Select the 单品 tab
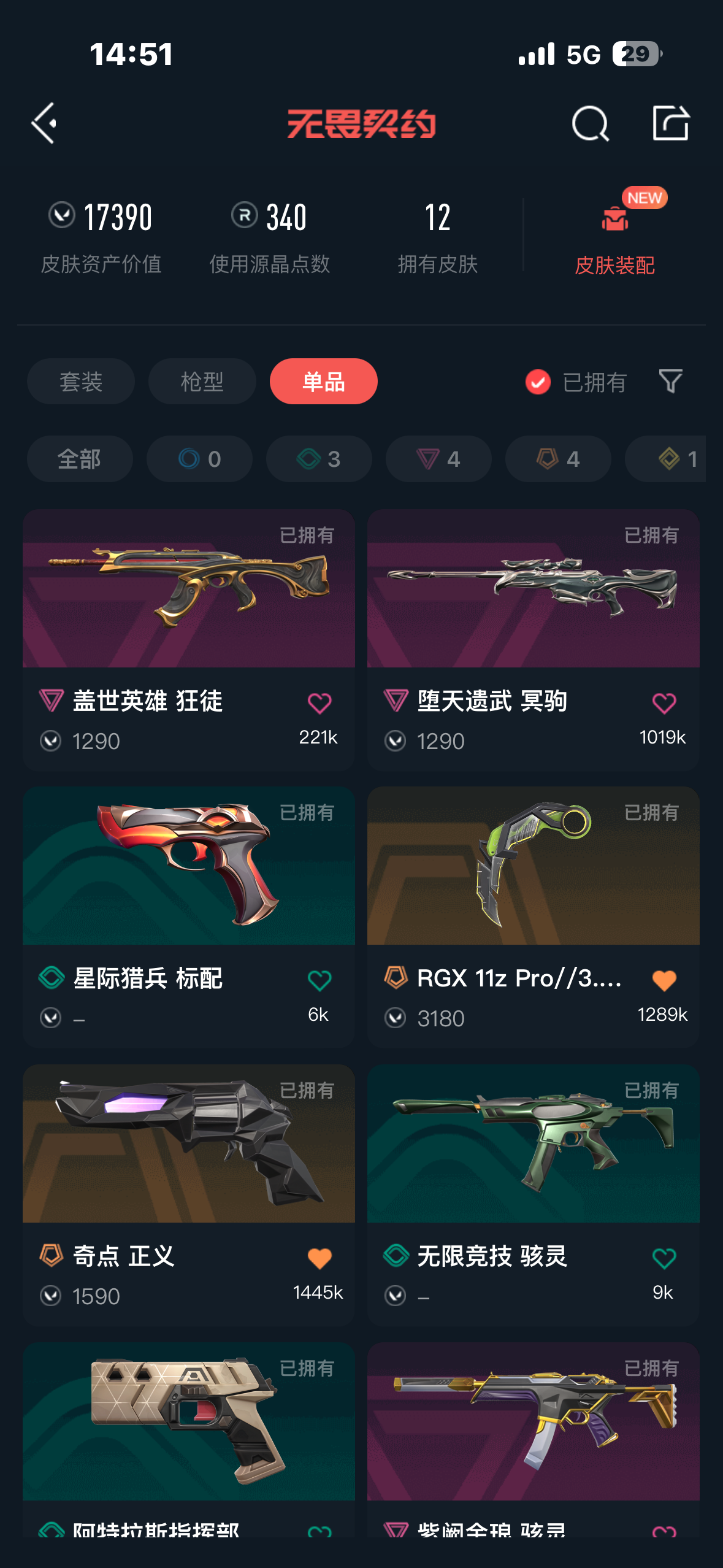 coord(323,382)
